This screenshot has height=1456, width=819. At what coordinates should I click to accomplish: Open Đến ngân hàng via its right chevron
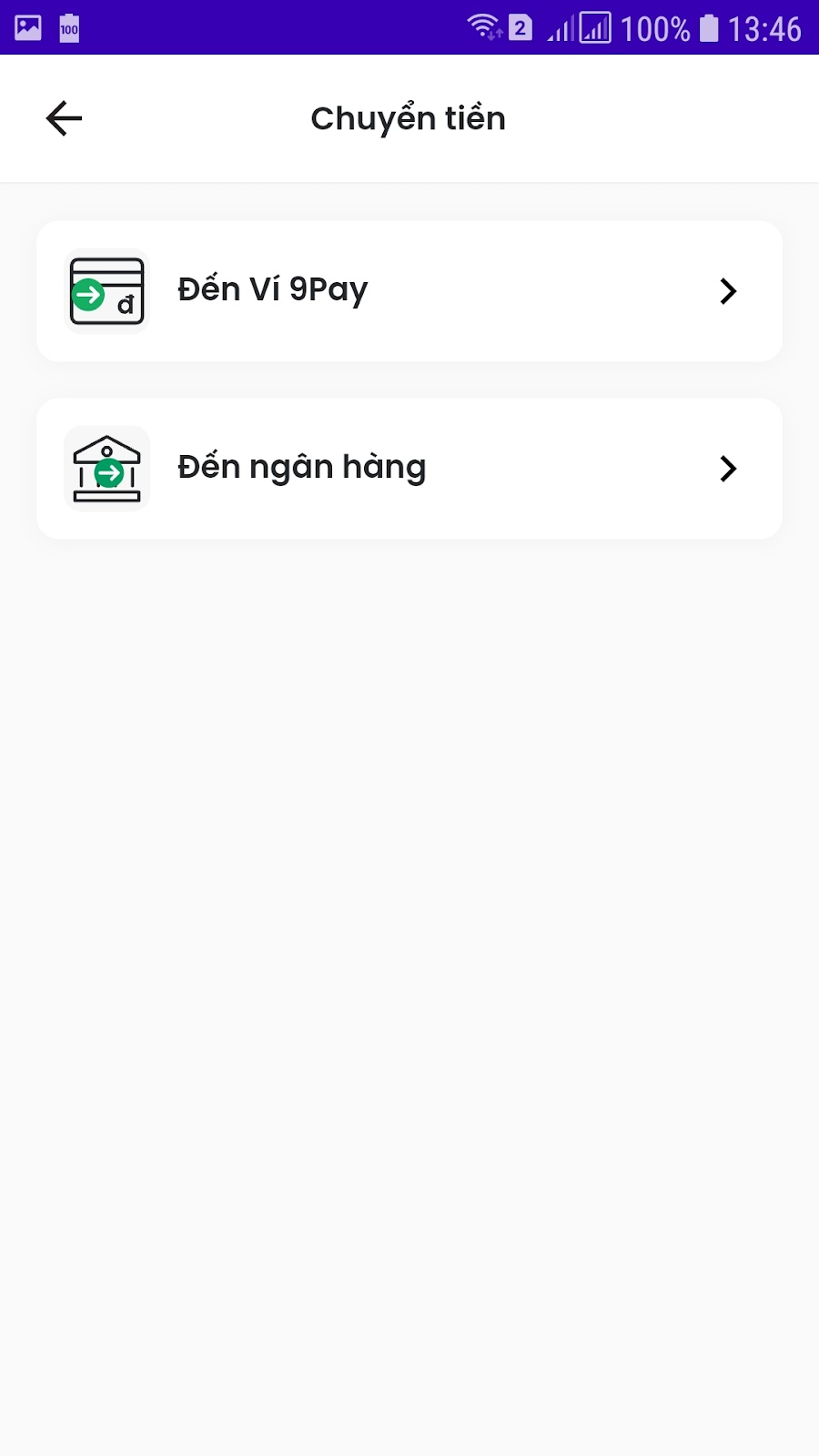[727, 468]
